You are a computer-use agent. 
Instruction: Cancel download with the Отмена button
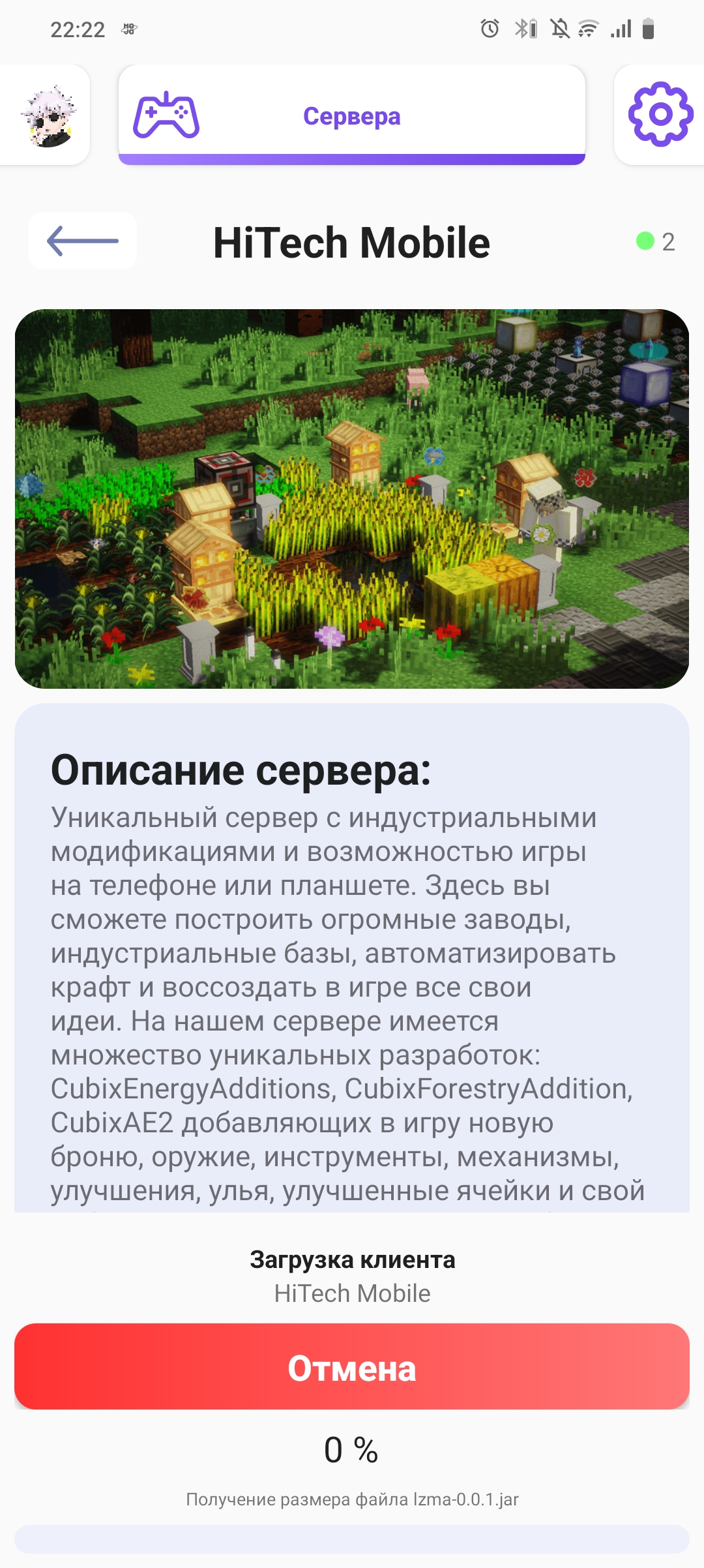point(351,1368)
